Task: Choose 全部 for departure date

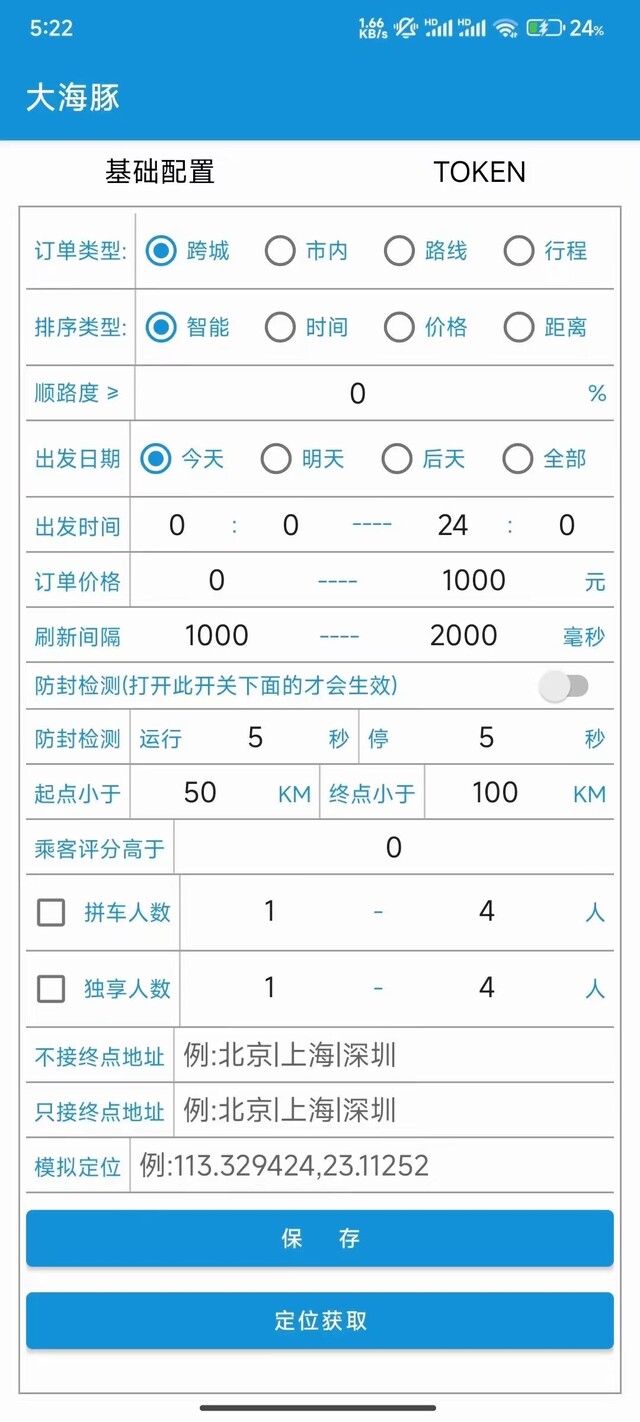Action: tap(545, 459)
